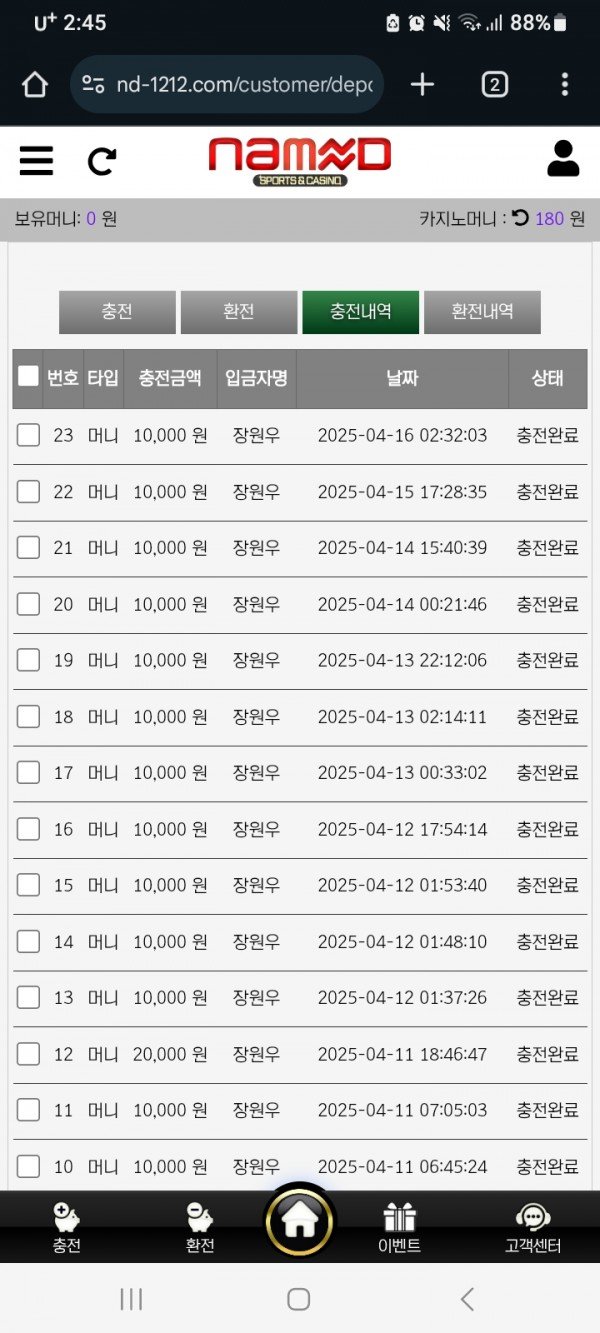Open a new browser tab
Image resolution: width=600 pixels, height=1333 pixels.
coord(422,84)
